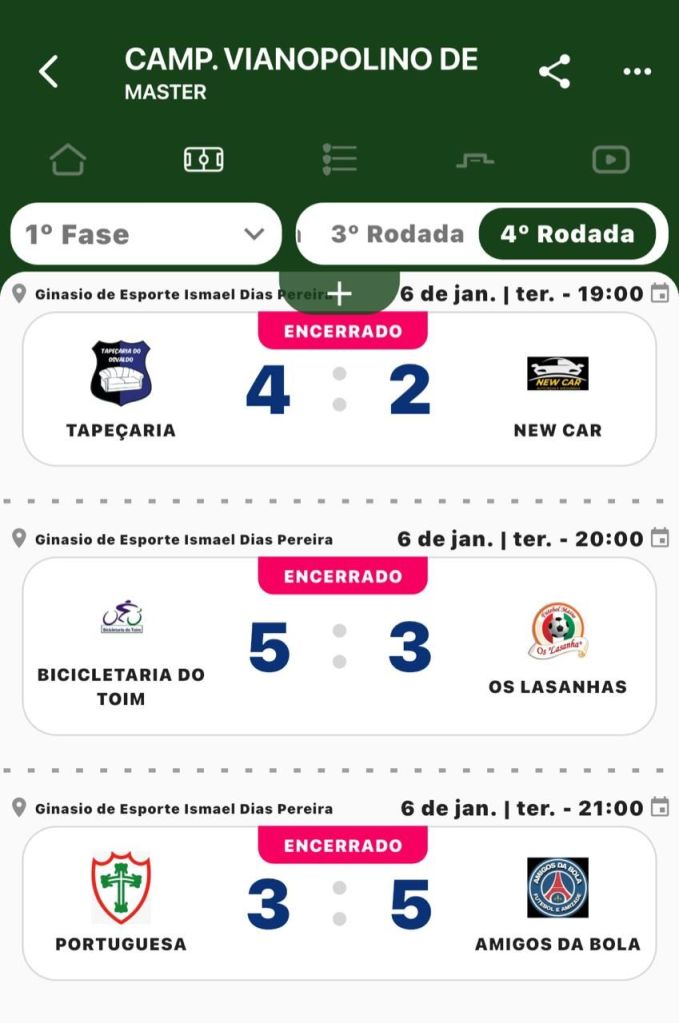Select the 3º Rodada round
The image size is (679, 1023).
point(397,234)
